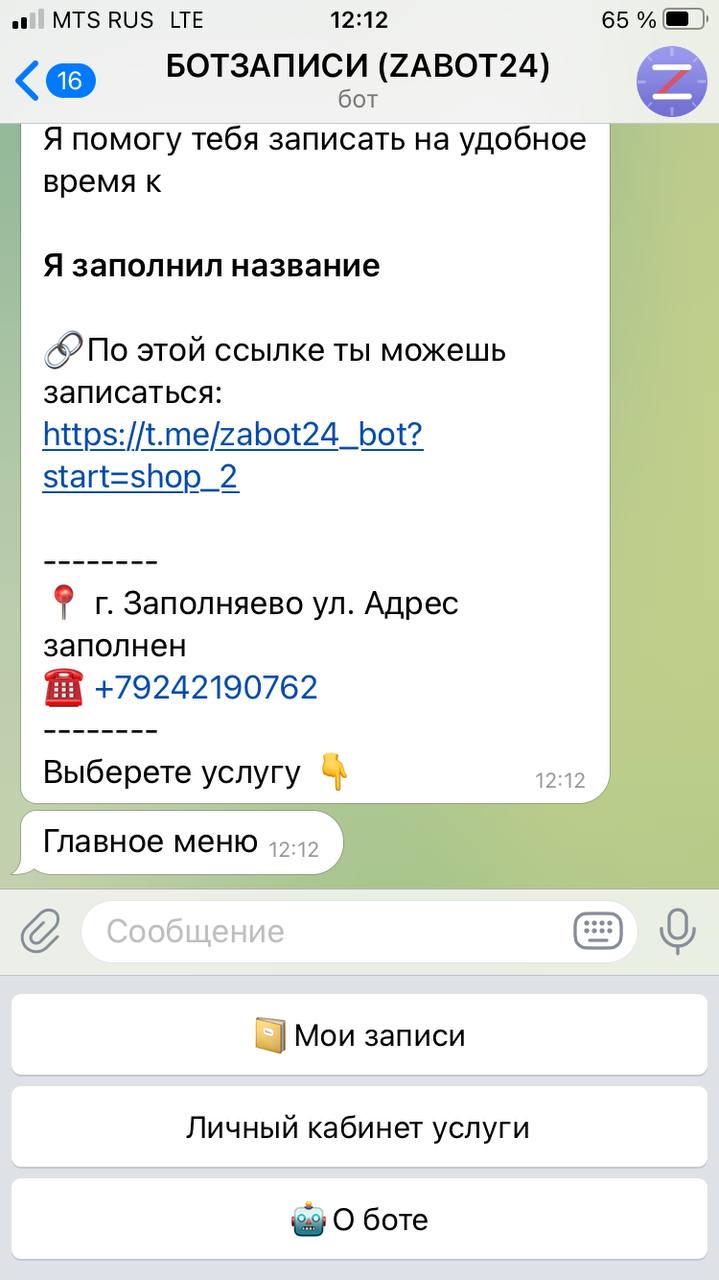
Task: Select Личный кабинет услуги
Action: pos(359,1128)
